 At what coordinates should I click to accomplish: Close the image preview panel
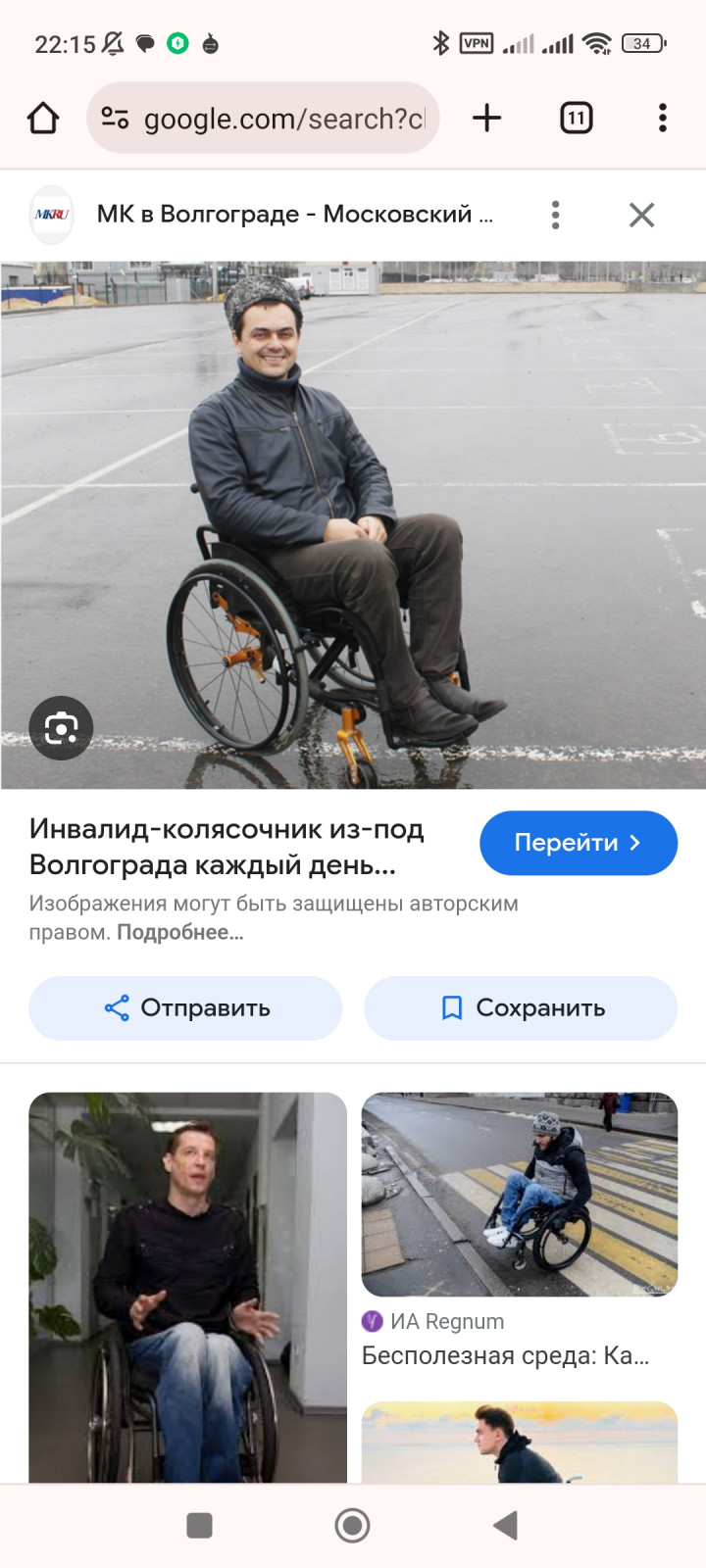[641, 215]
